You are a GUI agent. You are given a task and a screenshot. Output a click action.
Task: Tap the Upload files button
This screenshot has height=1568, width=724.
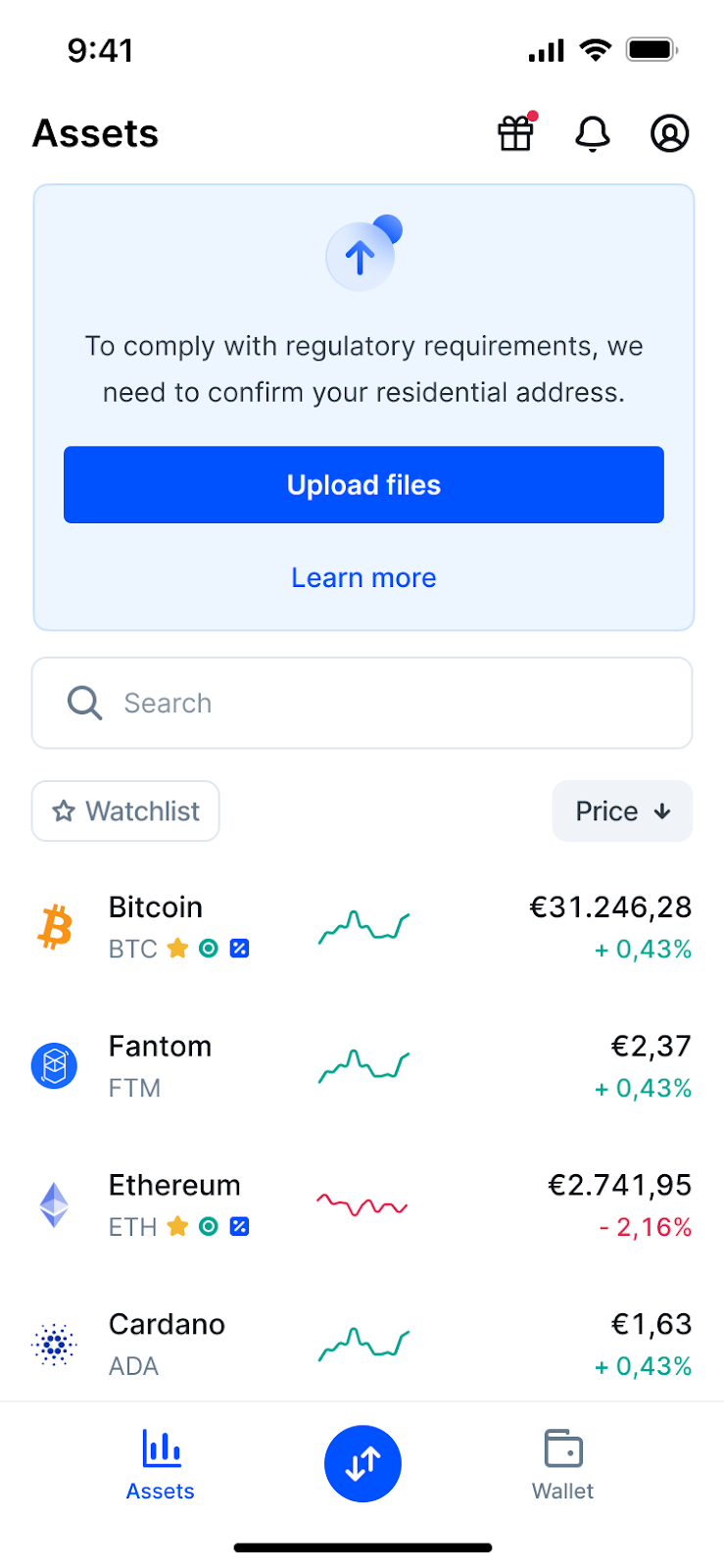point(363,485)
